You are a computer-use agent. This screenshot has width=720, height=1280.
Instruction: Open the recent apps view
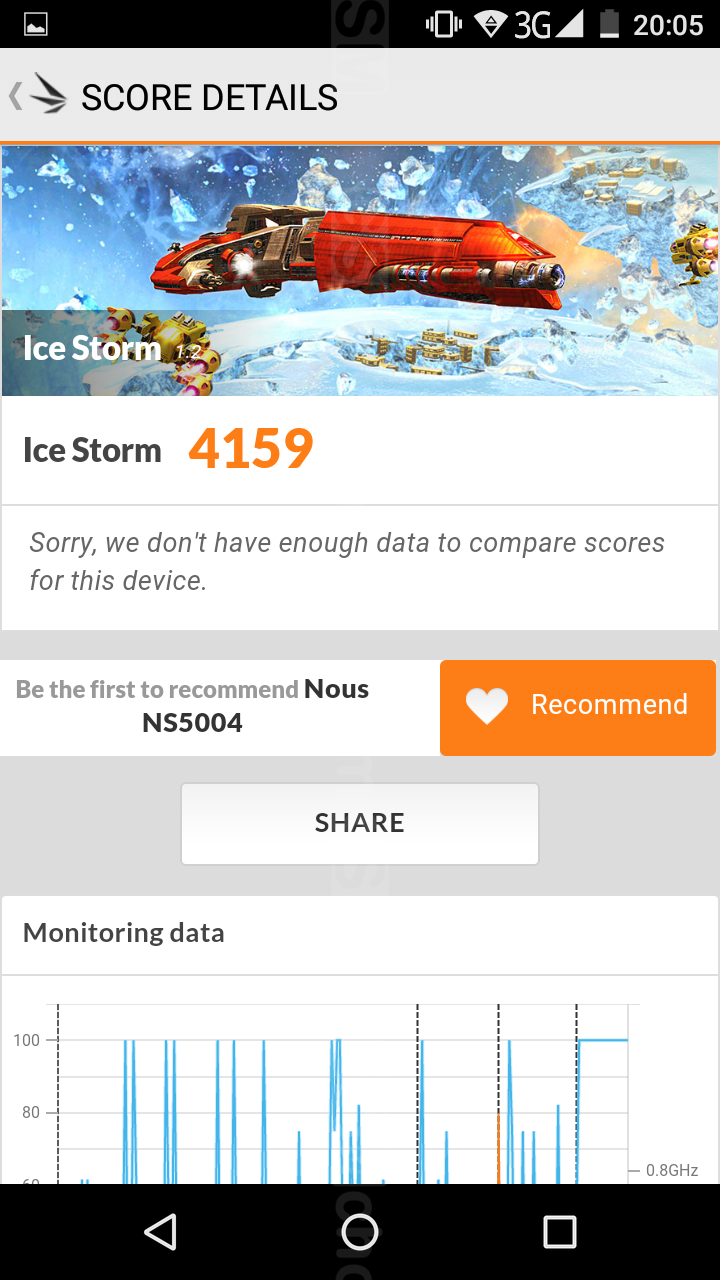560,1232
